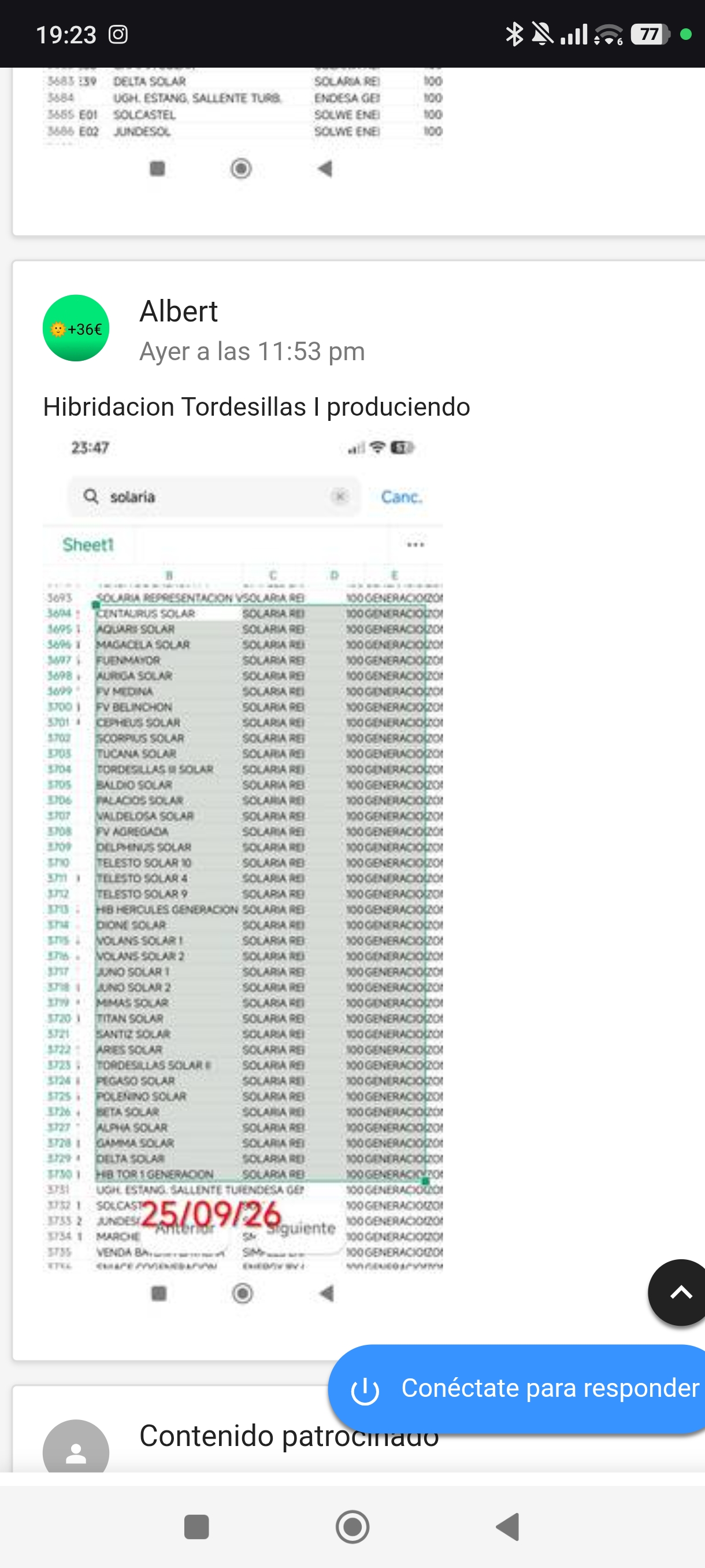
Task: Go back with system back button
Action: point(508,1526)
